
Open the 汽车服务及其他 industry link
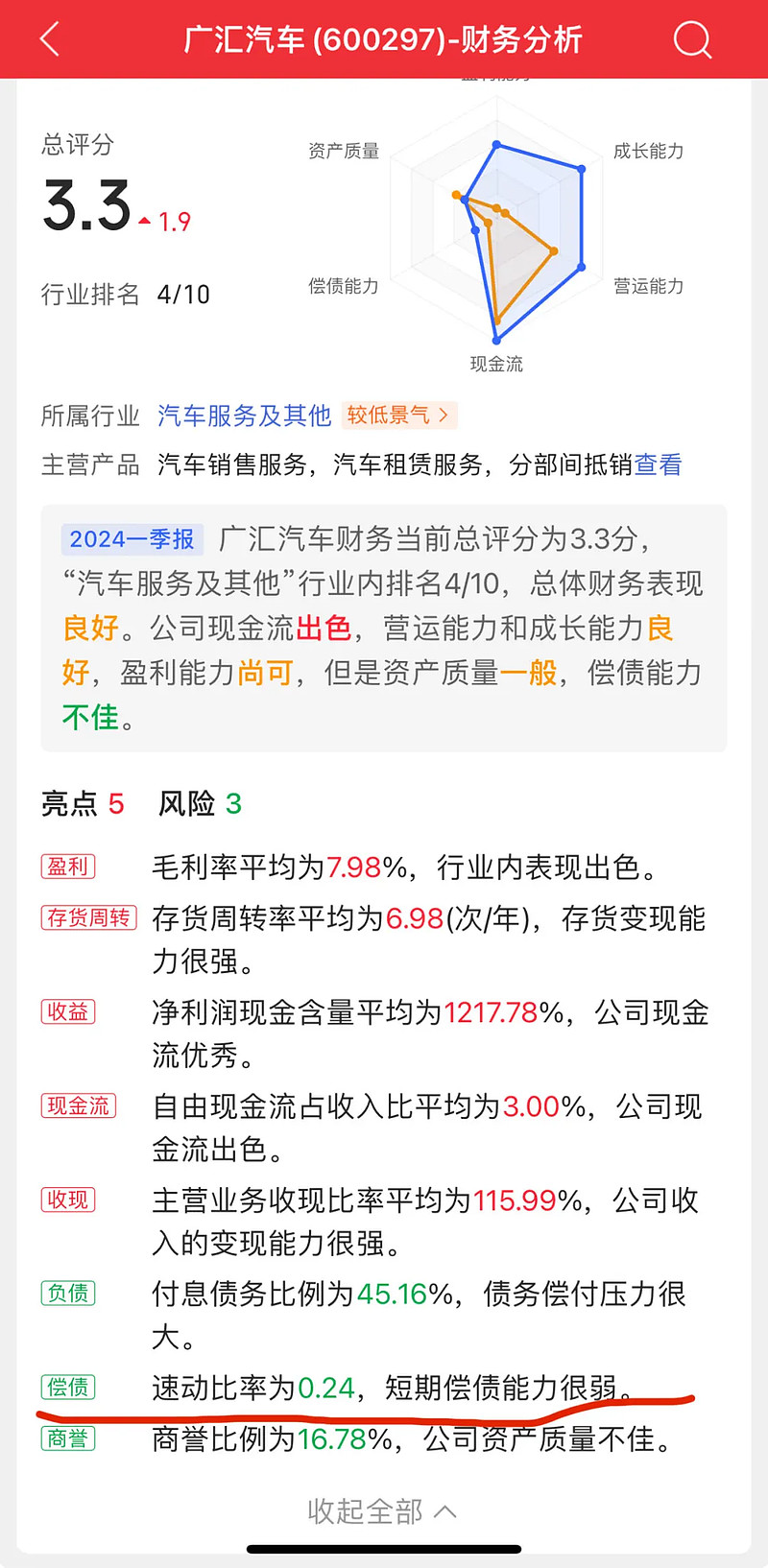pyautogui.click(x=244, y=416)
